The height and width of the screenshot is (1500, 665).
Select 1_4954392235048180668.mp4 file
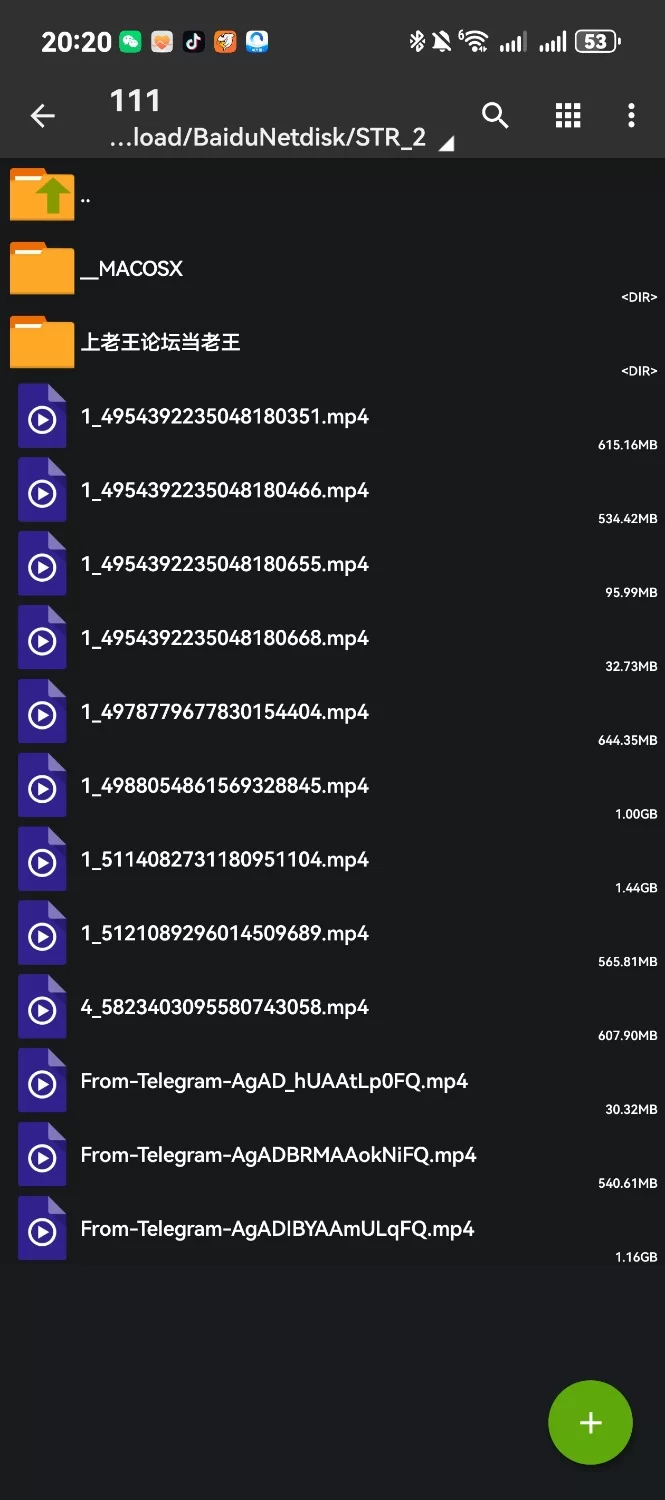224,639
